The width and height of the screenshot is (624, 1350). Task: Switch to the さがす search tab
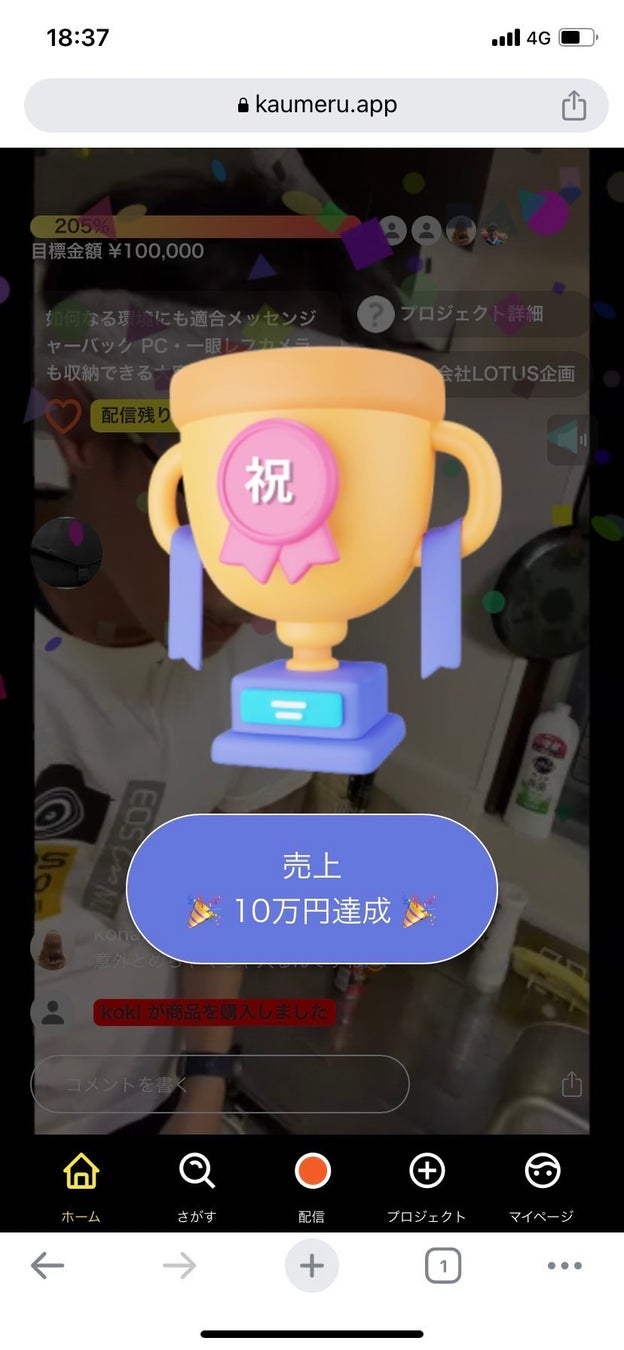(196, 1186)
